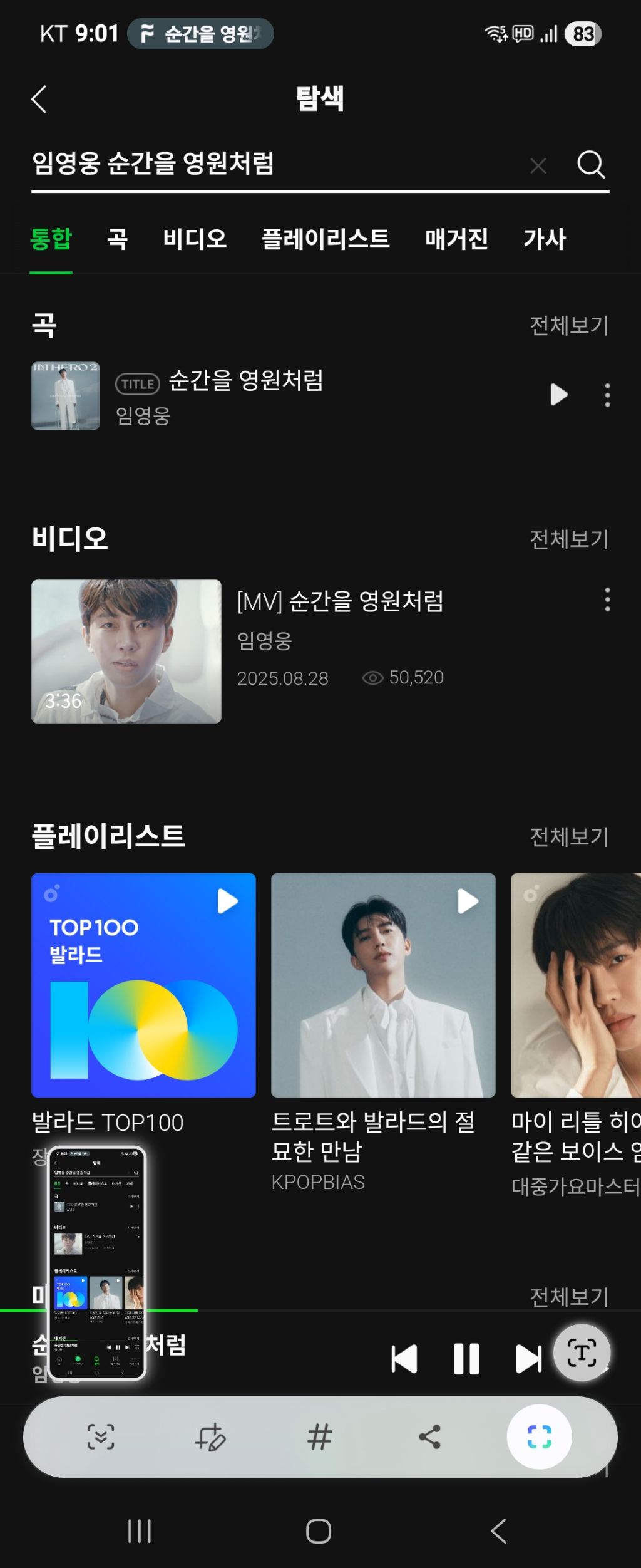641x1568 pixels.
Task: Open more options for the MV video
Action: [x=607, y=600]
